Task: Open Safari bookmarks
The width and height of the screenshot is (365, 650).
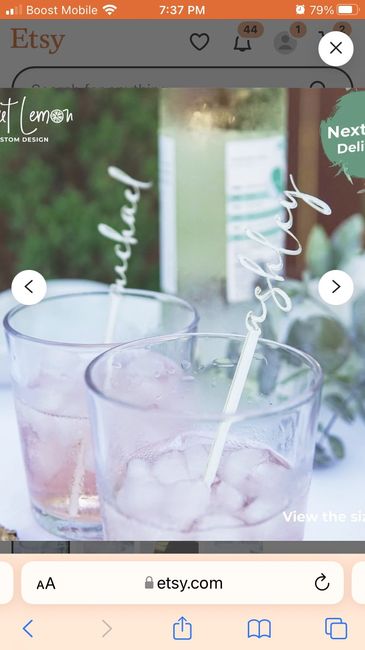Action: 259,629
